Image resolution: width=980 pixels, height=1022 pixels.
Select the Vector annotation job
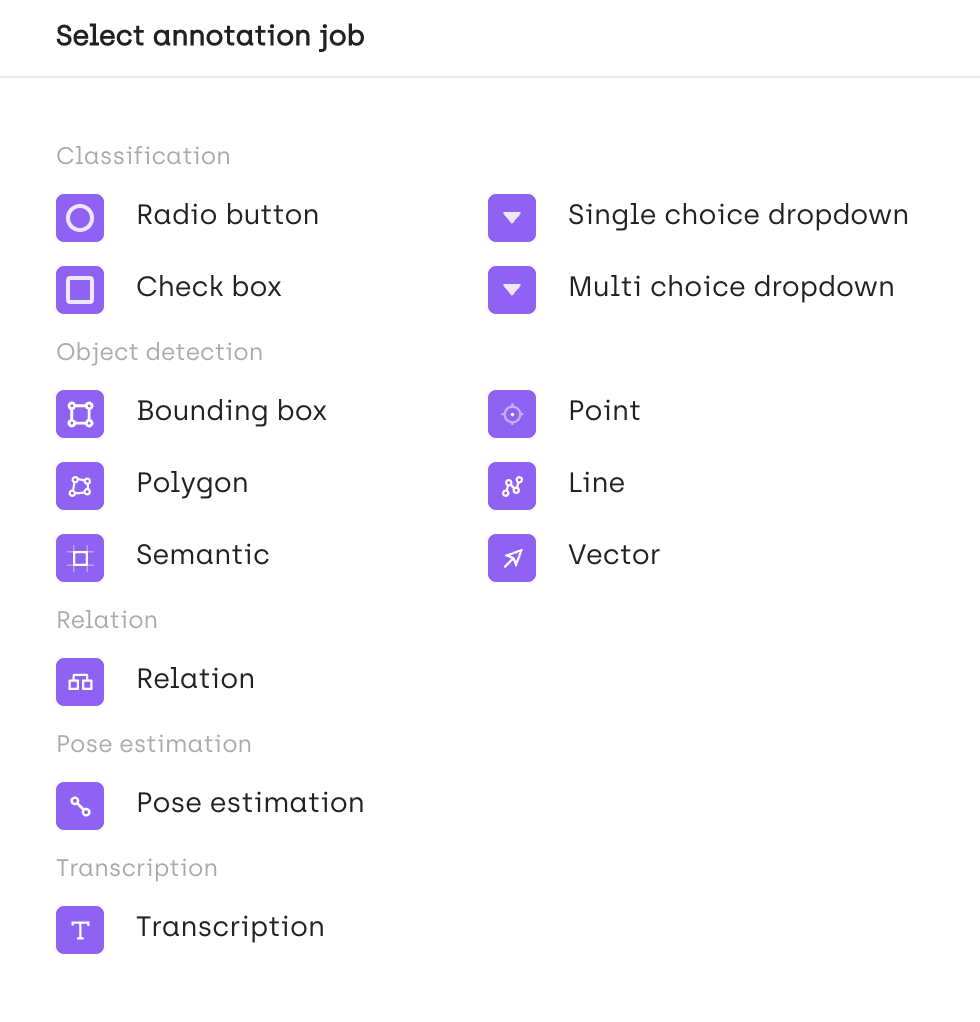coord(613,556)
